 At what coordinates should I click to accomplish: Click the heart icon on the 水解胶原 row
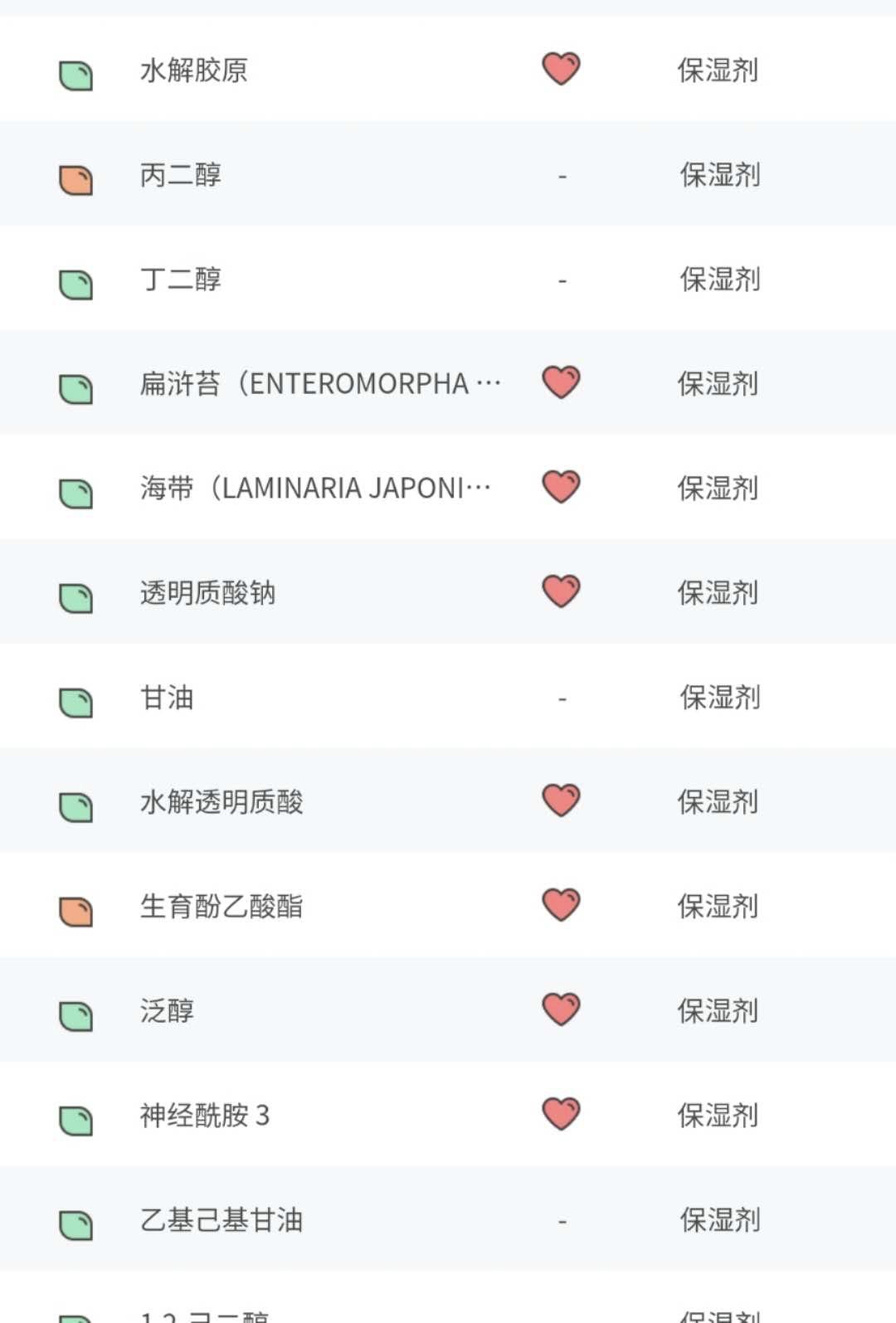tap(559, 70)
